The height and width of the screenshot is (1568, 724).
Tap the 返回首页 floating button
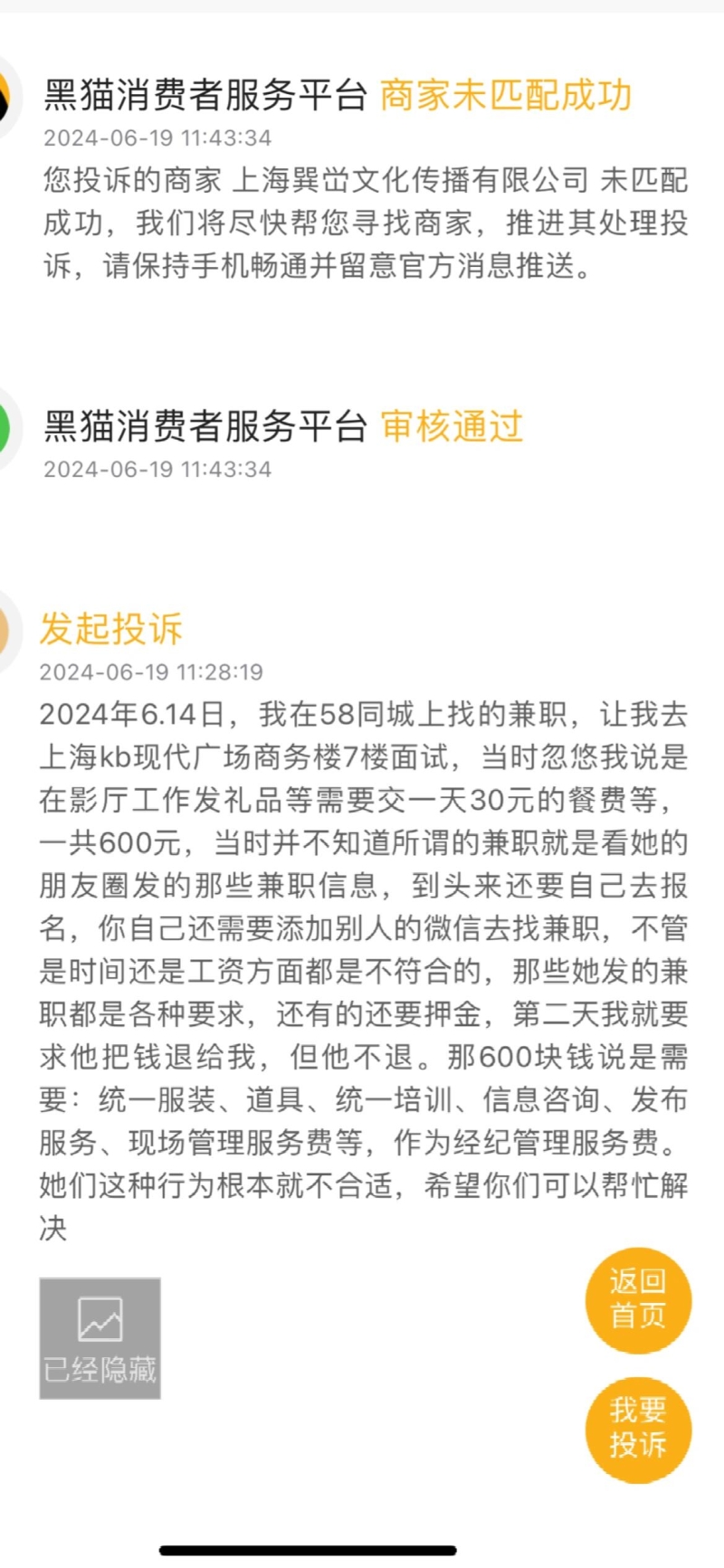pos(638,1298)
